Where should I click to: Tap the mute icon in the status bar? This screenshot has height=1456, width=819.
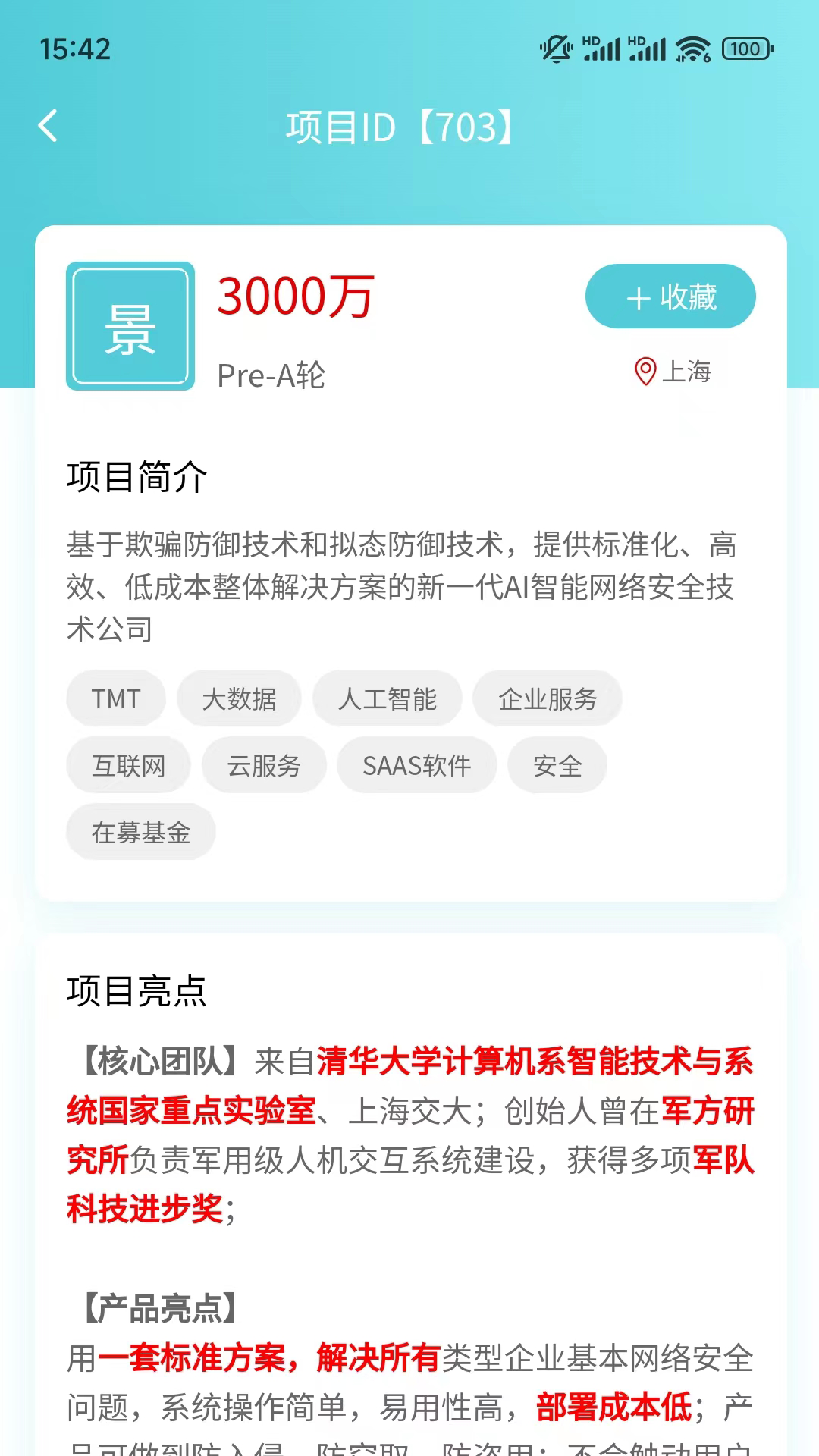(554, 47)
